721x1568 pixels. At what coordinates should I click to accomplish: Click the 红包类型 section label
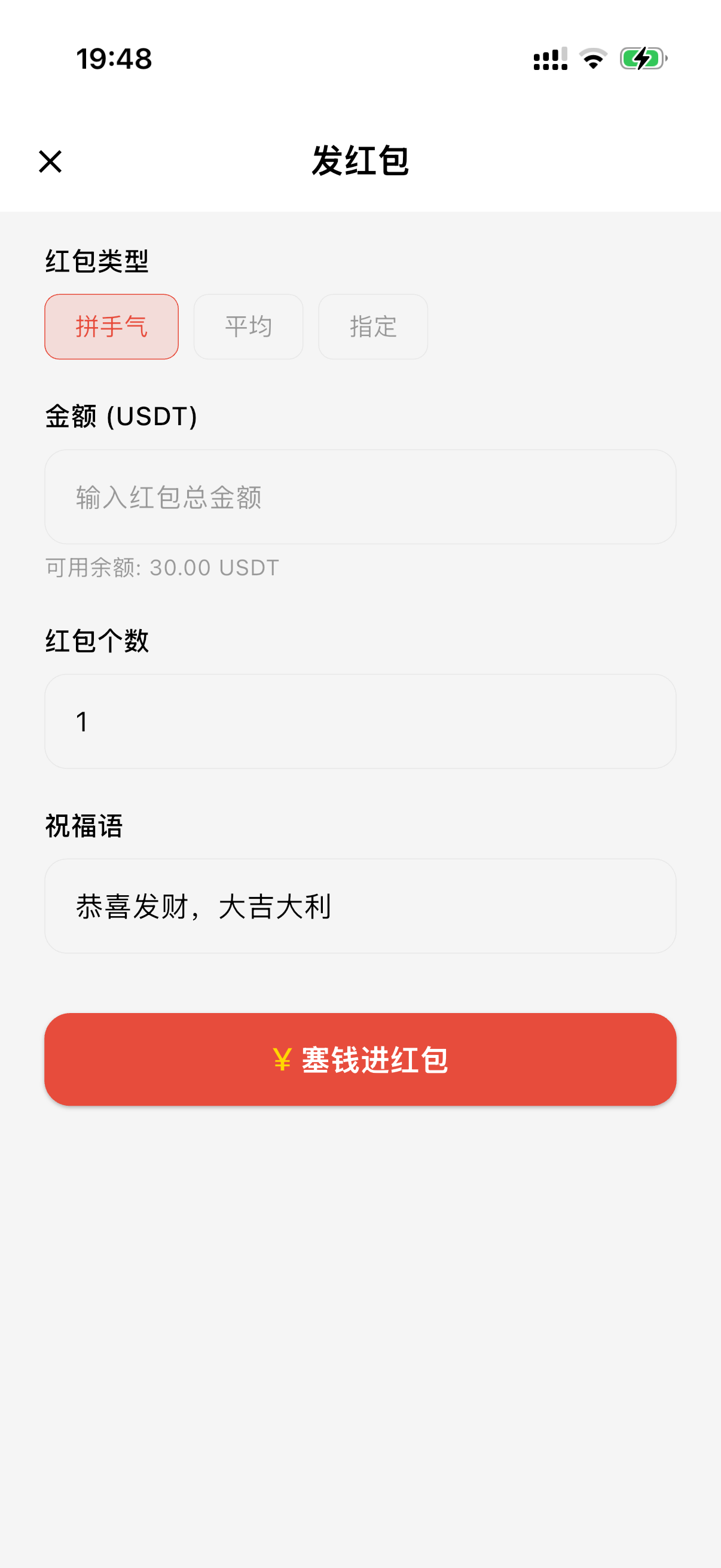pos(97,262)
